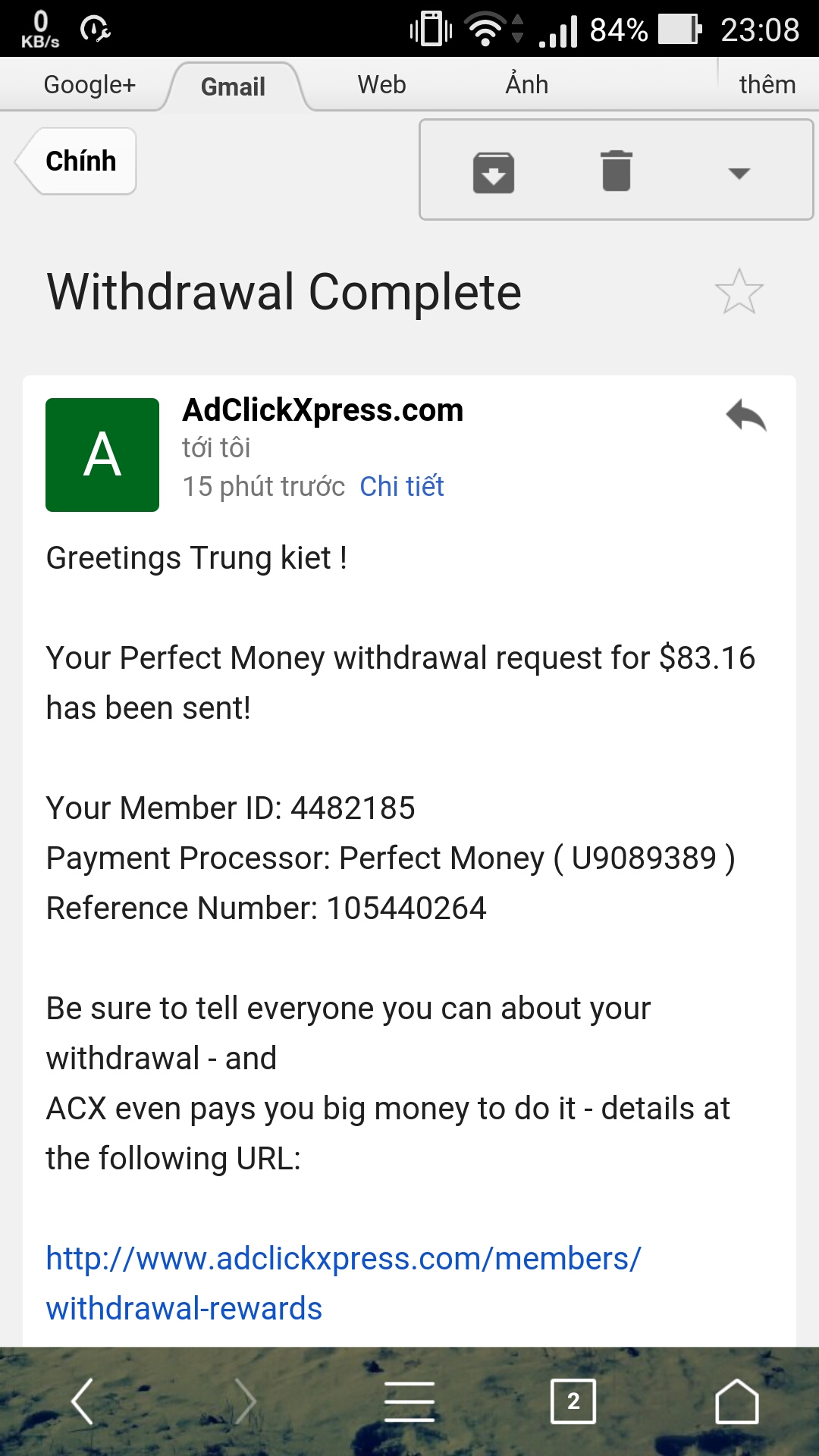Open the thêm menu
Image resolution: width=819 pixels, height=1456 pixels.
(767, 85)
